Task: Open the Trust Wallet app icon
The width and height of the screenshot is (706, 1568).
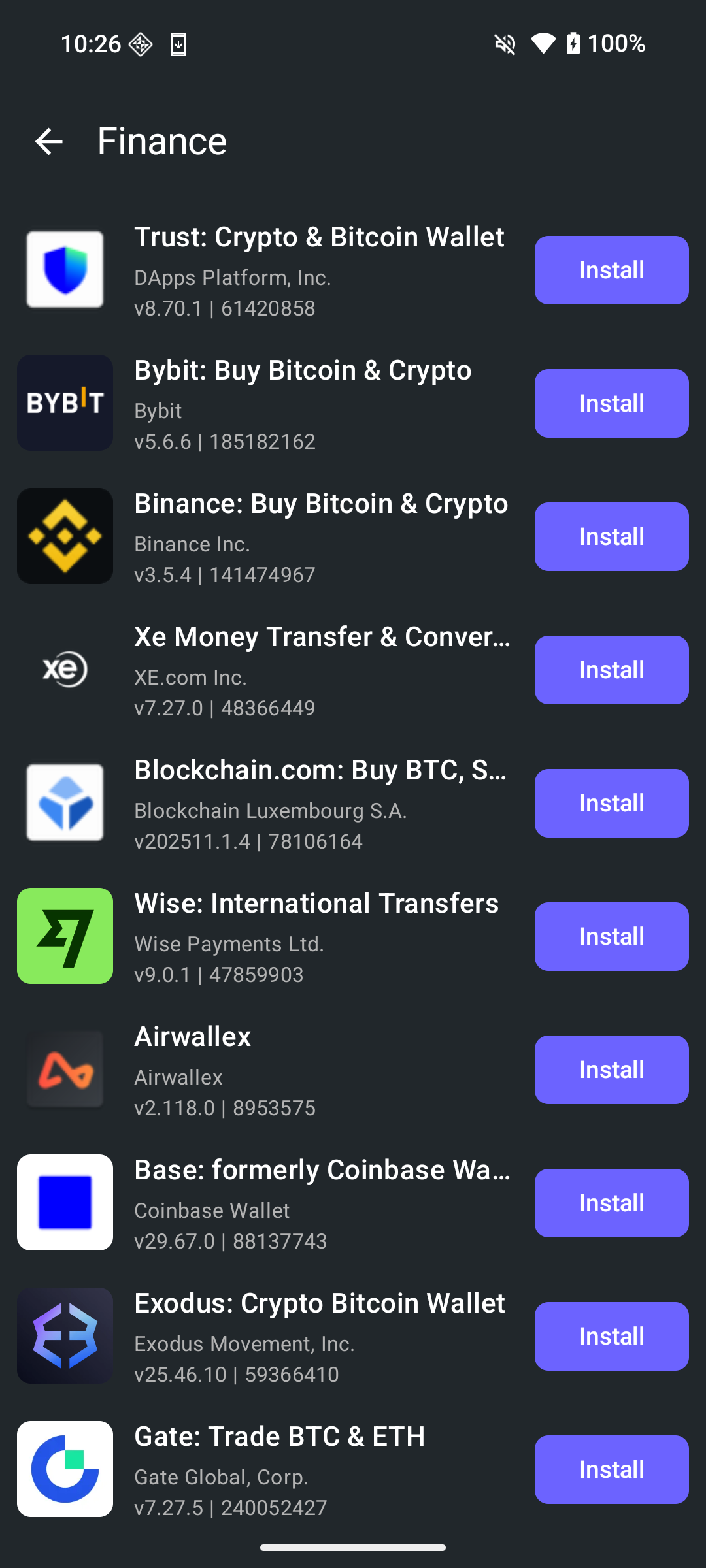Action: 64,269
